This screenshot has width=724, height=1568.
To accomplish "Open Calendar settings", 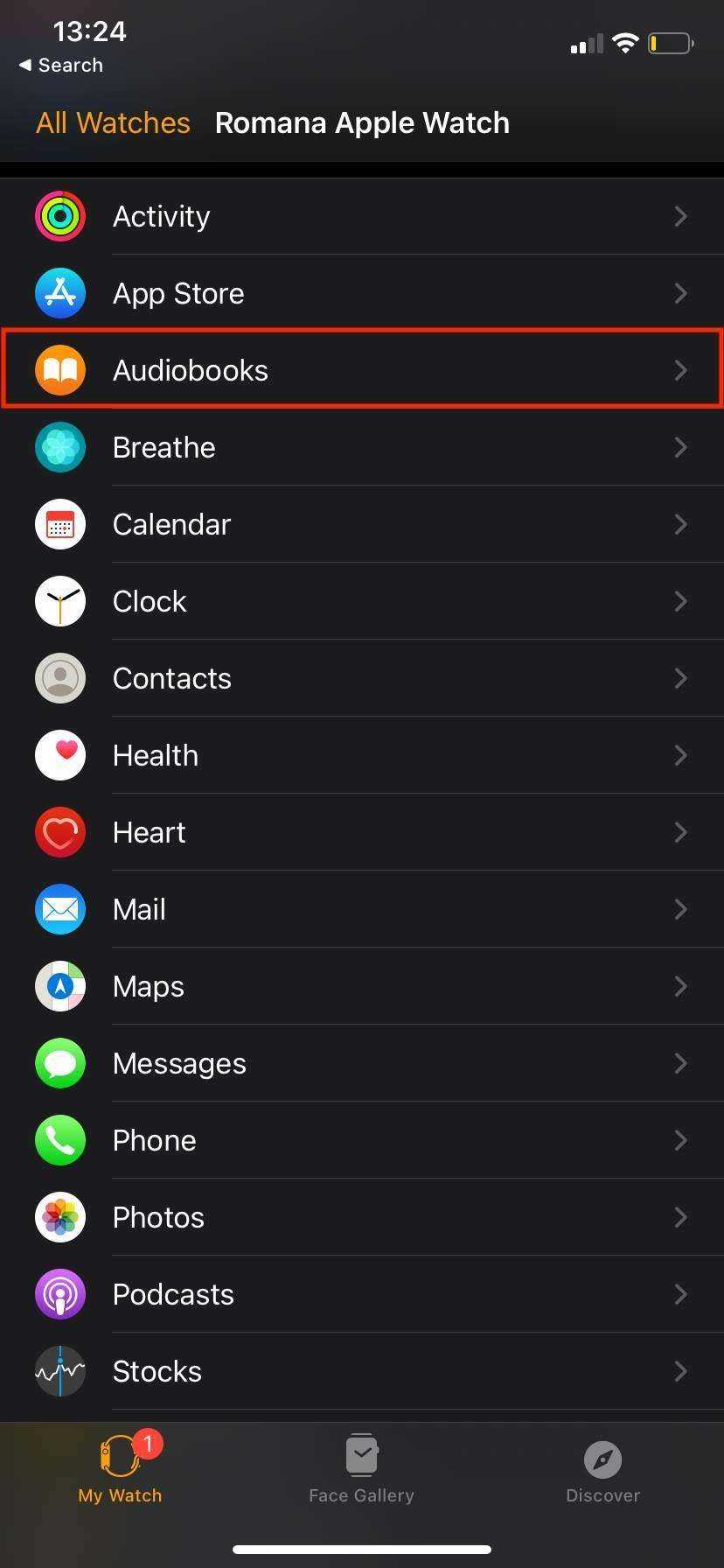I will 362,524.
